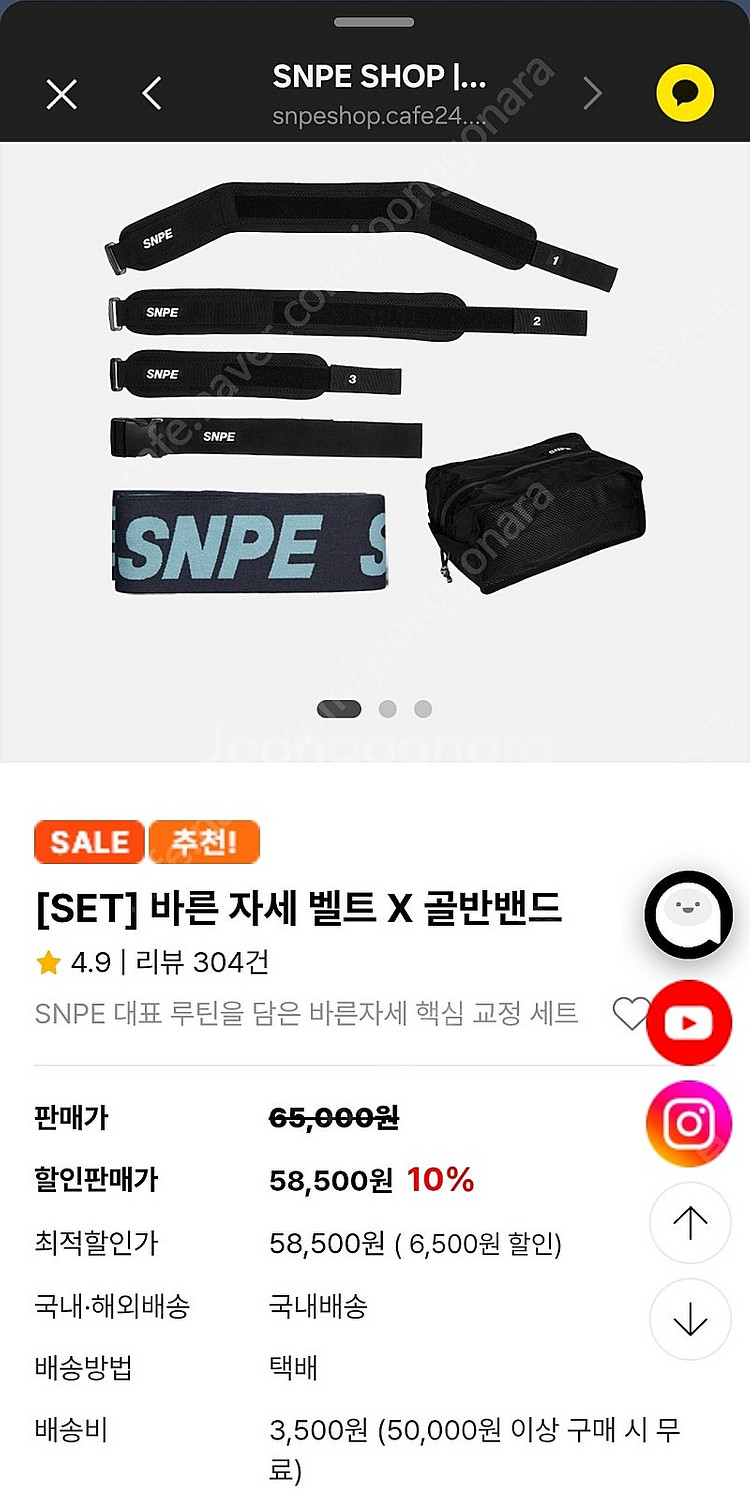This screenshot has height=1501, width=750.
Task: Jump to top with the up arrow
Action: pos(690,1222)
